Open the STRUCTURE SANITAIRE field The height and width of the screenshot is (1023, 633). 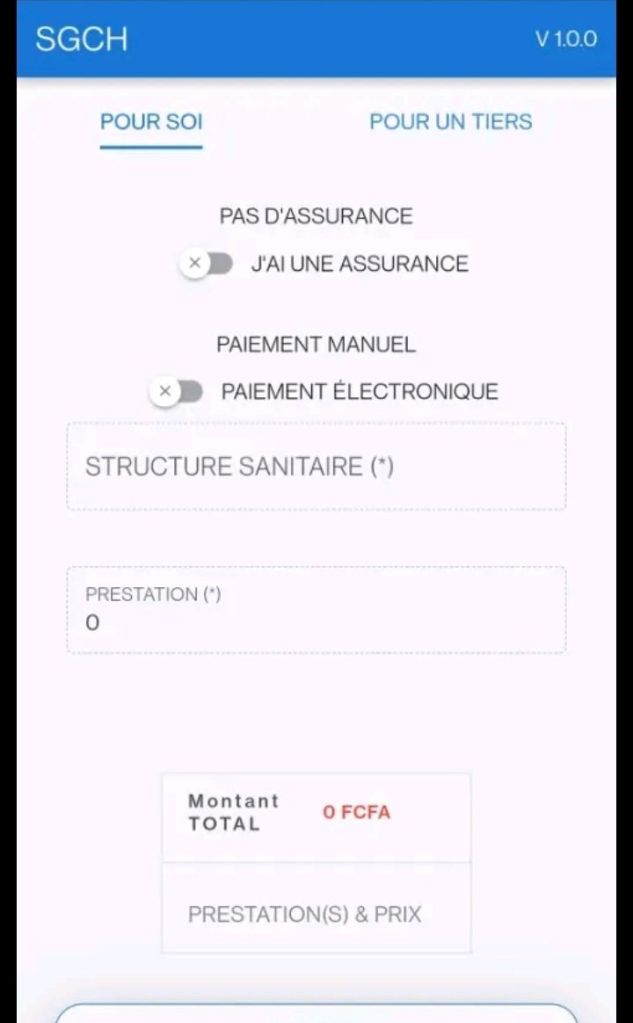pyautogui.click(x=316, y=466)
